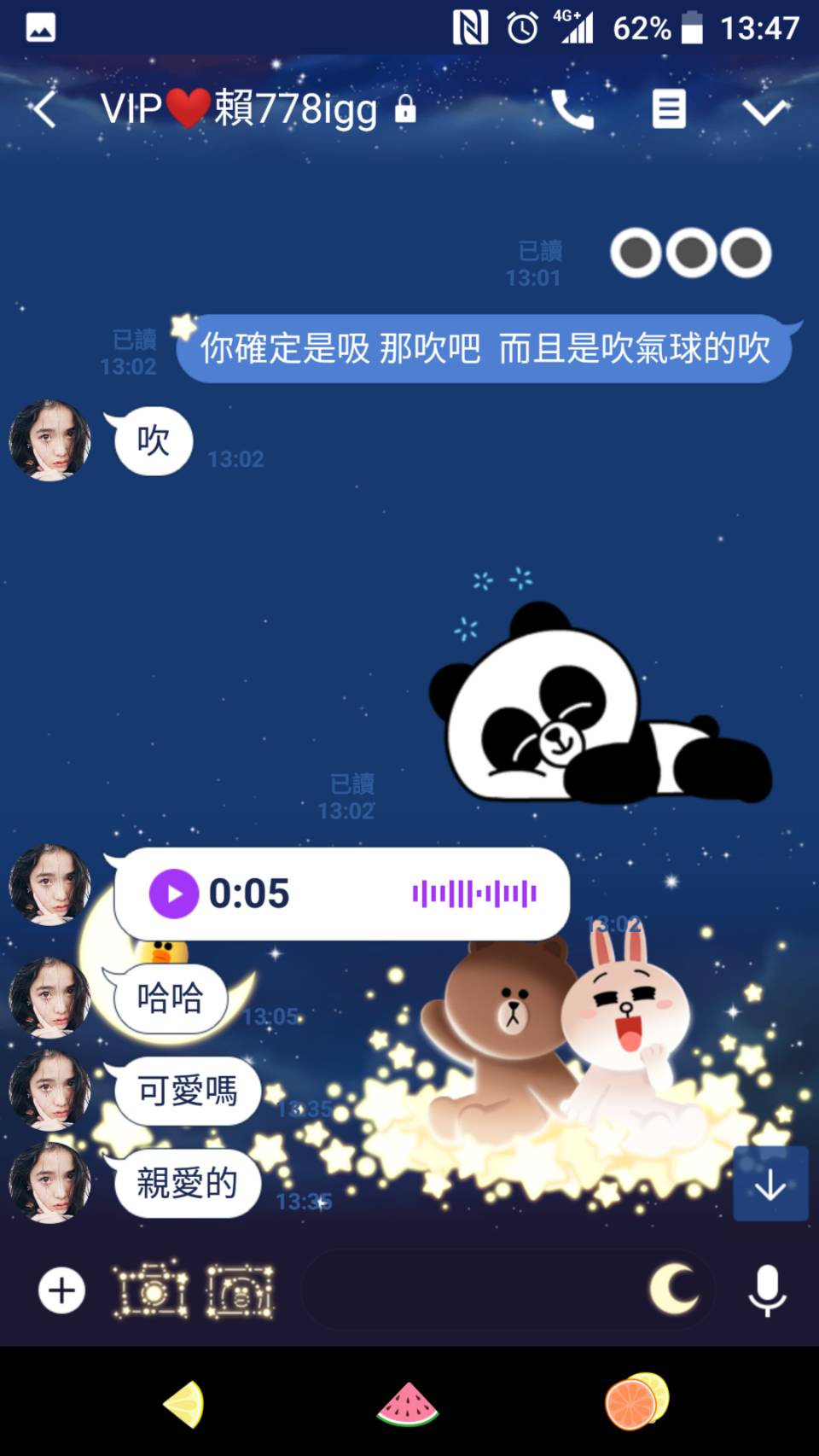Open the recent apps view

[636, 1401]
